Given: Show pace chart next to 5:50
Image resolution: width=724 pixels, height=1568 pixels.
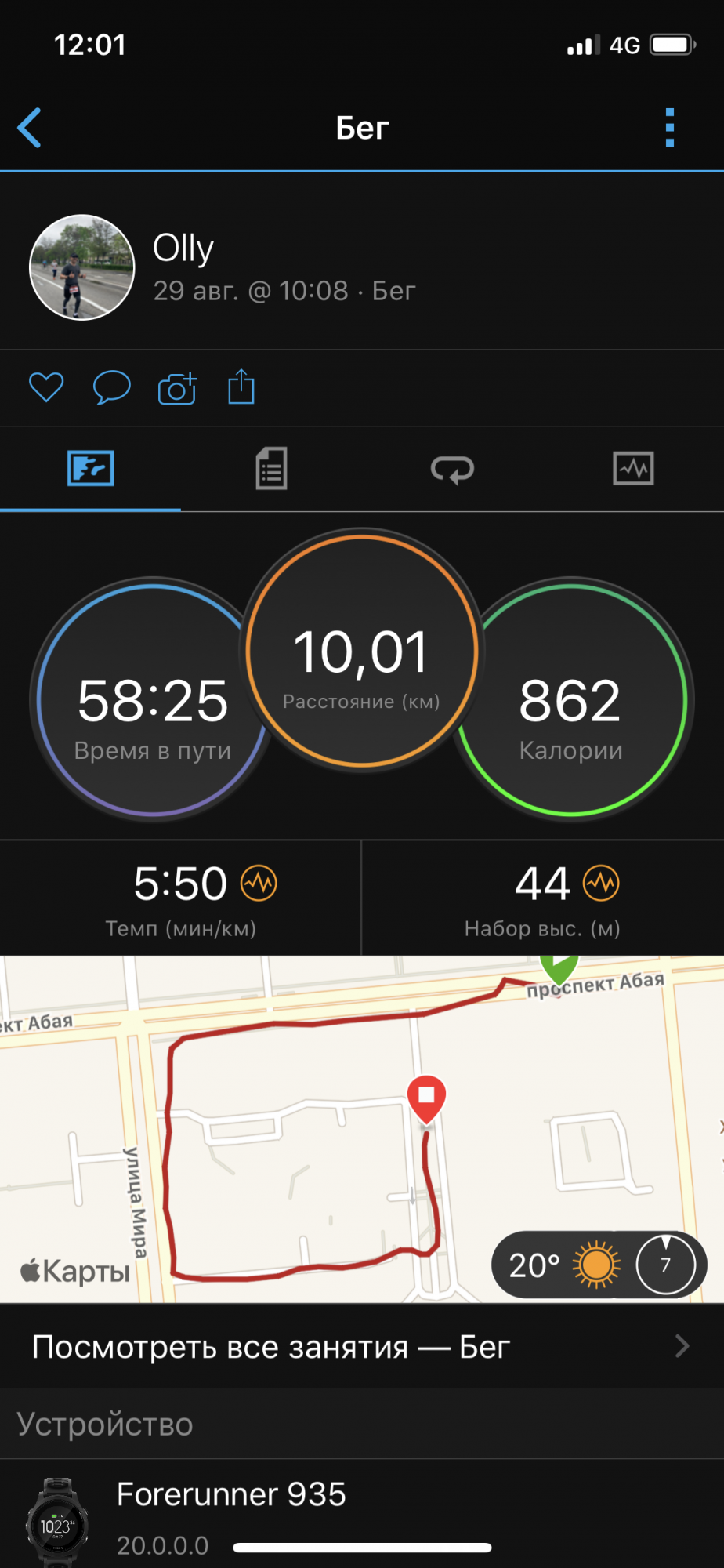Looking at the screenshot, I should click(x=259, y=884).
